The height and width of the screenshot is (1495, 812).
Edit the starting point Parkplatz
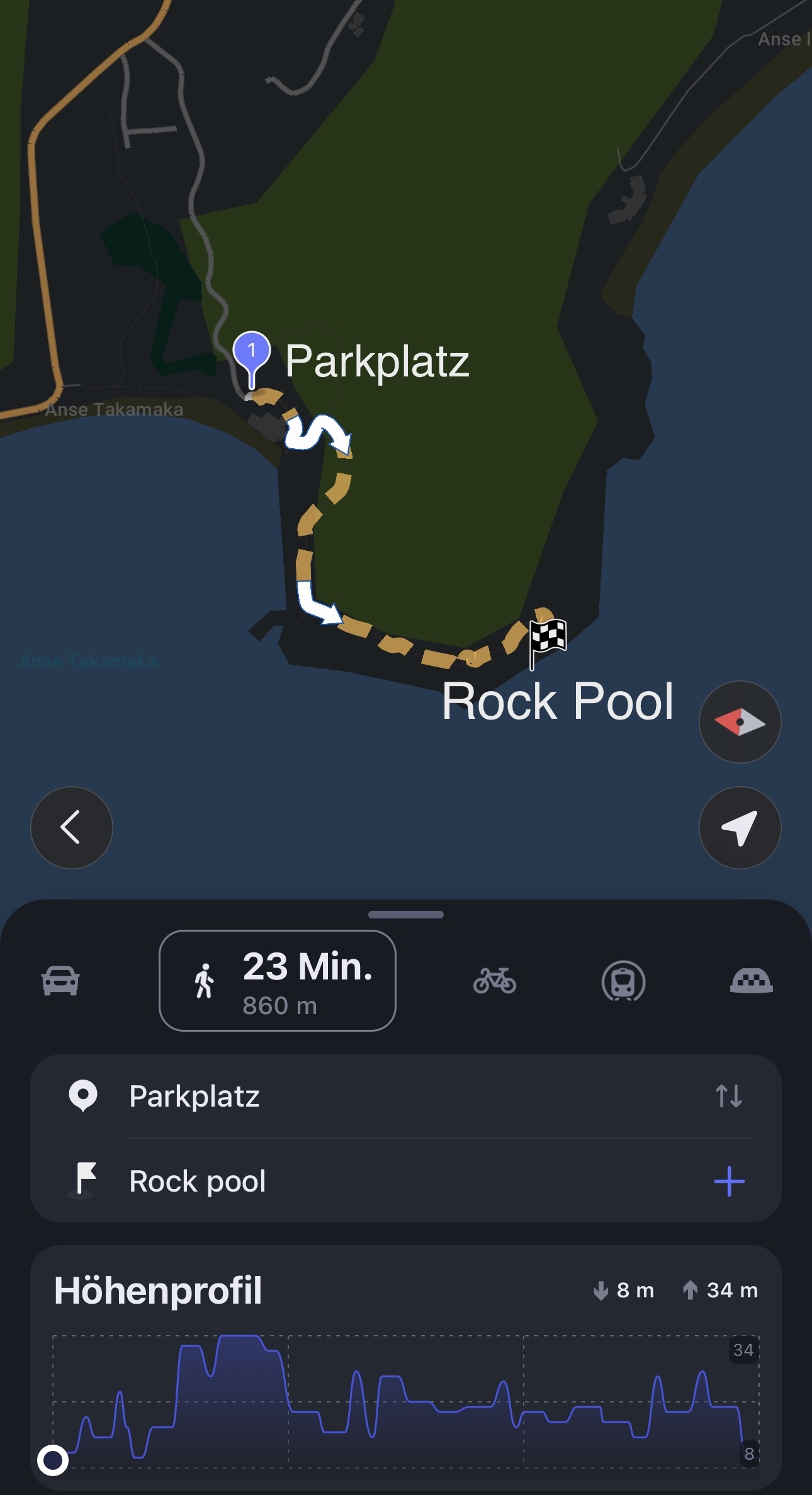coord(378,1096)
